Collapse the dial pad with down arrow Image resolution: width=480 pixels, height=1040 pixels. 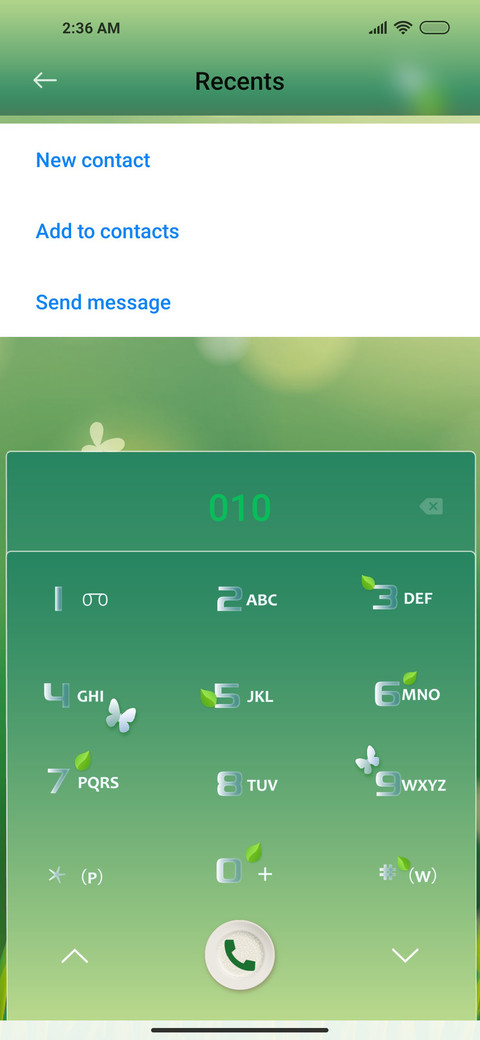405,956
